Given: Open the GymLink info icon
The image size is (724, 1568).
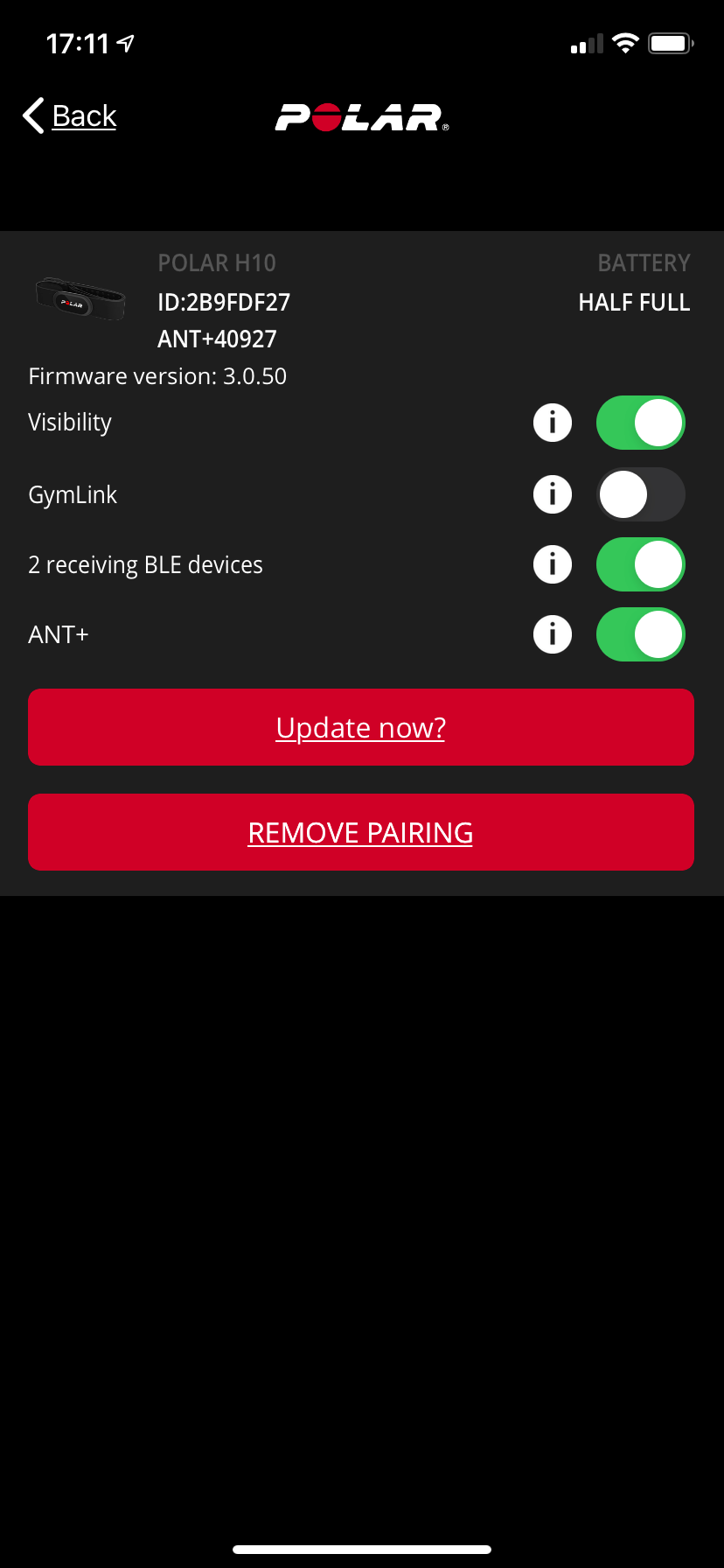Looking at the screenshot, I should click(553, 494).
